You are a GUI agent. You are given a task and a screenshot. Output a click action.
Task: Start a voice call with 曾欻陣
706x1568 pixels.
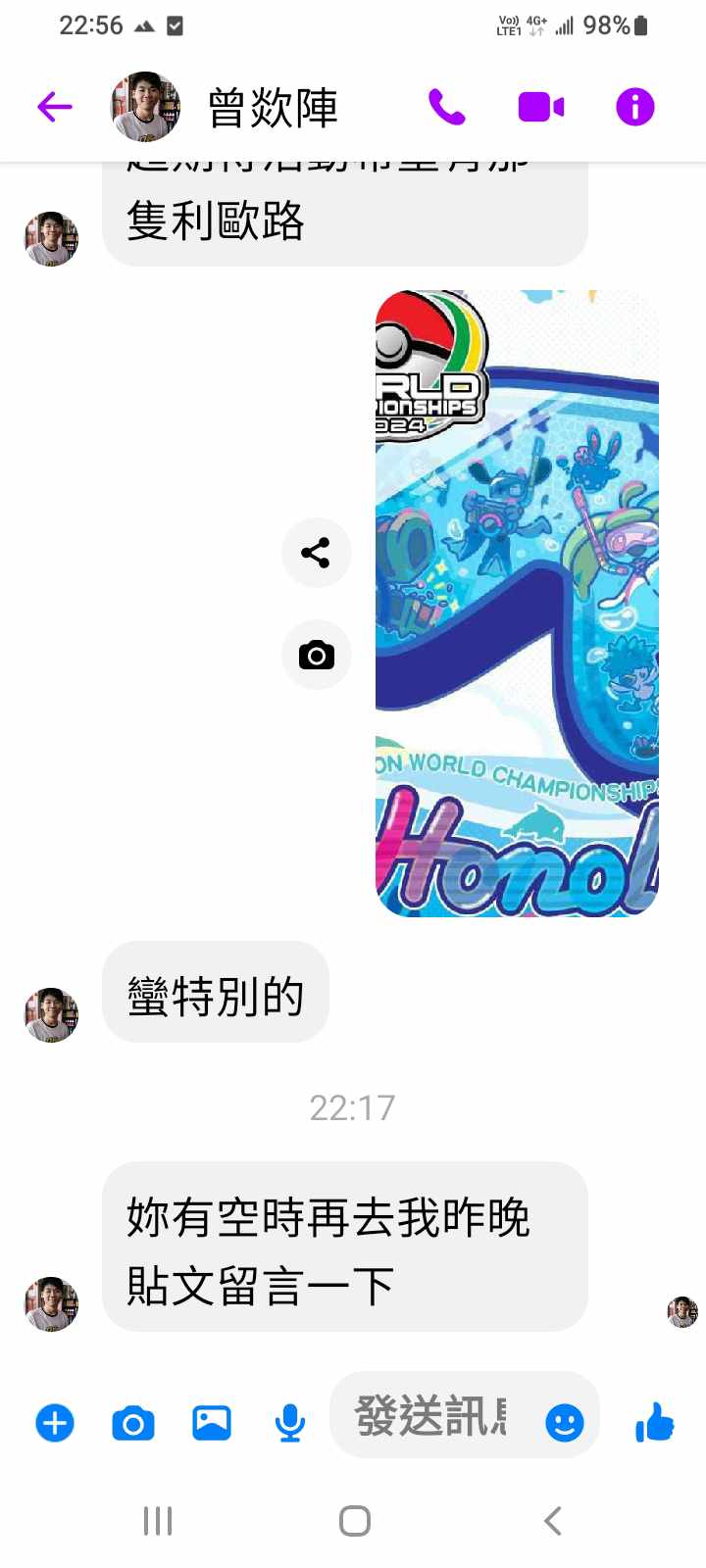point(447,107)
